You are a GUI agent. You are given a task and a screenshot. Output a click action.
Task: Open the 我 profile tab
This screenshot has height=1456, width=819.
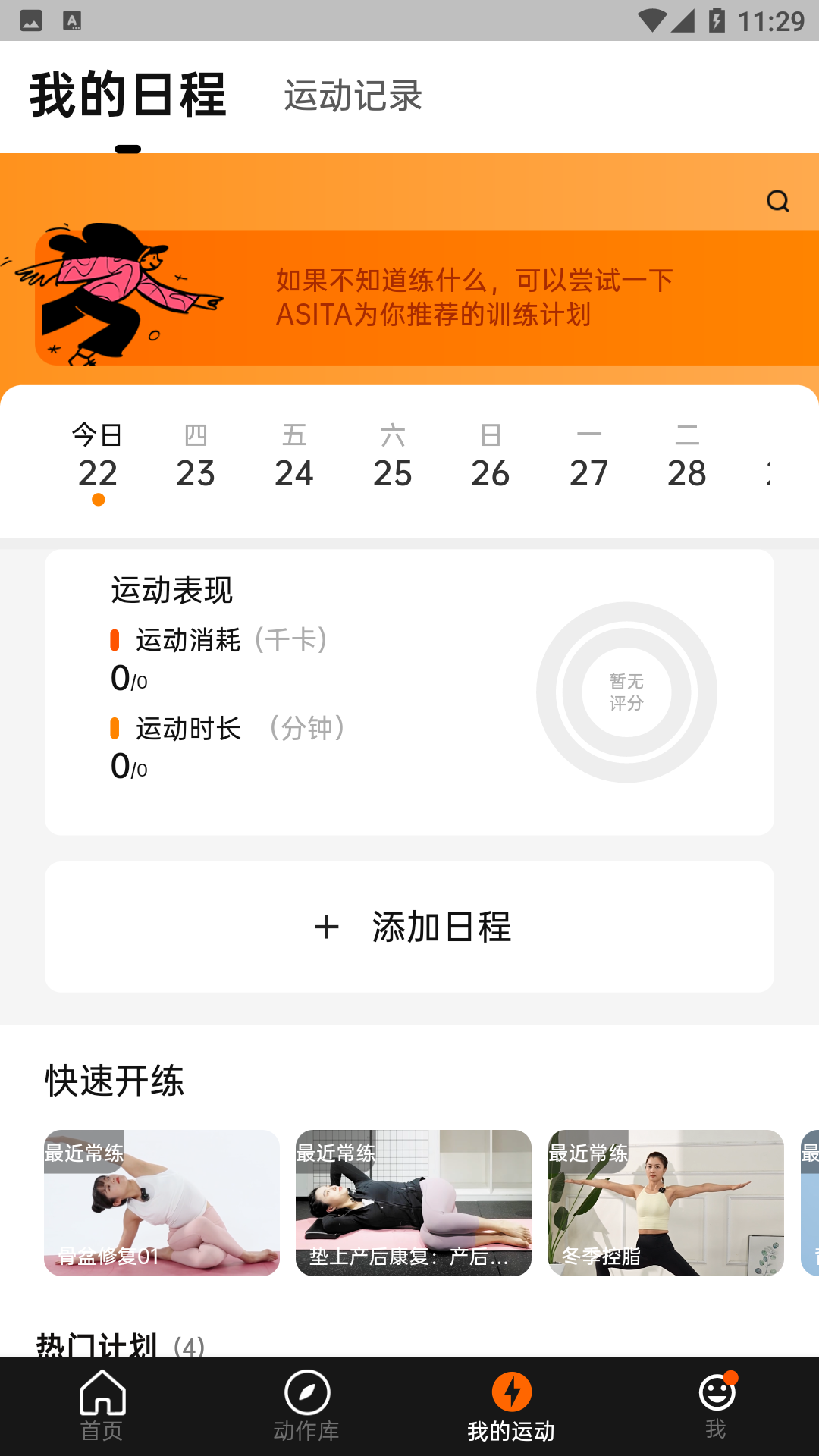[x=716, y=1406]
